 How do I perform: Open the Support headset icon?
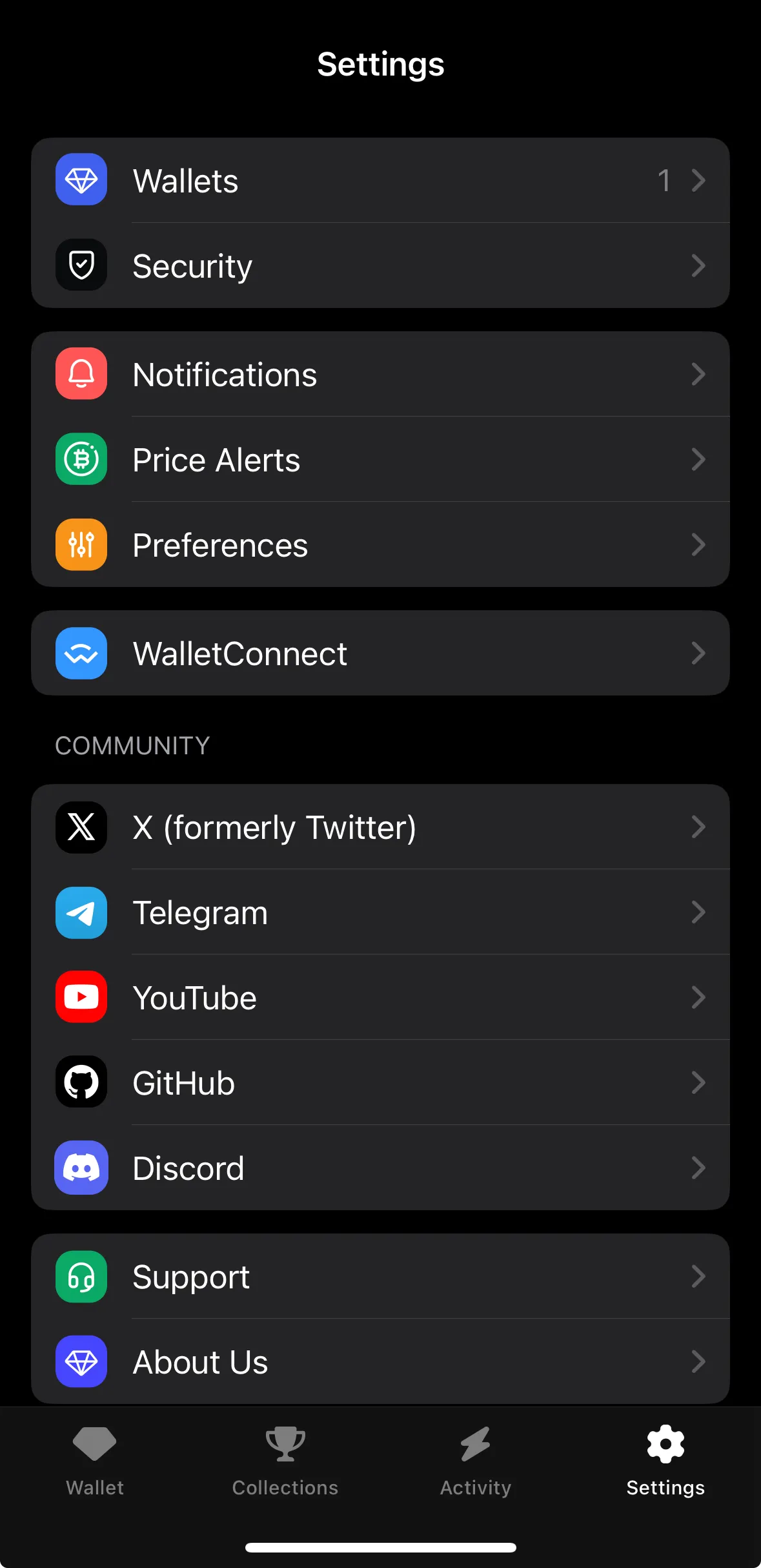pyautogui.click(x=81, y=1276)
